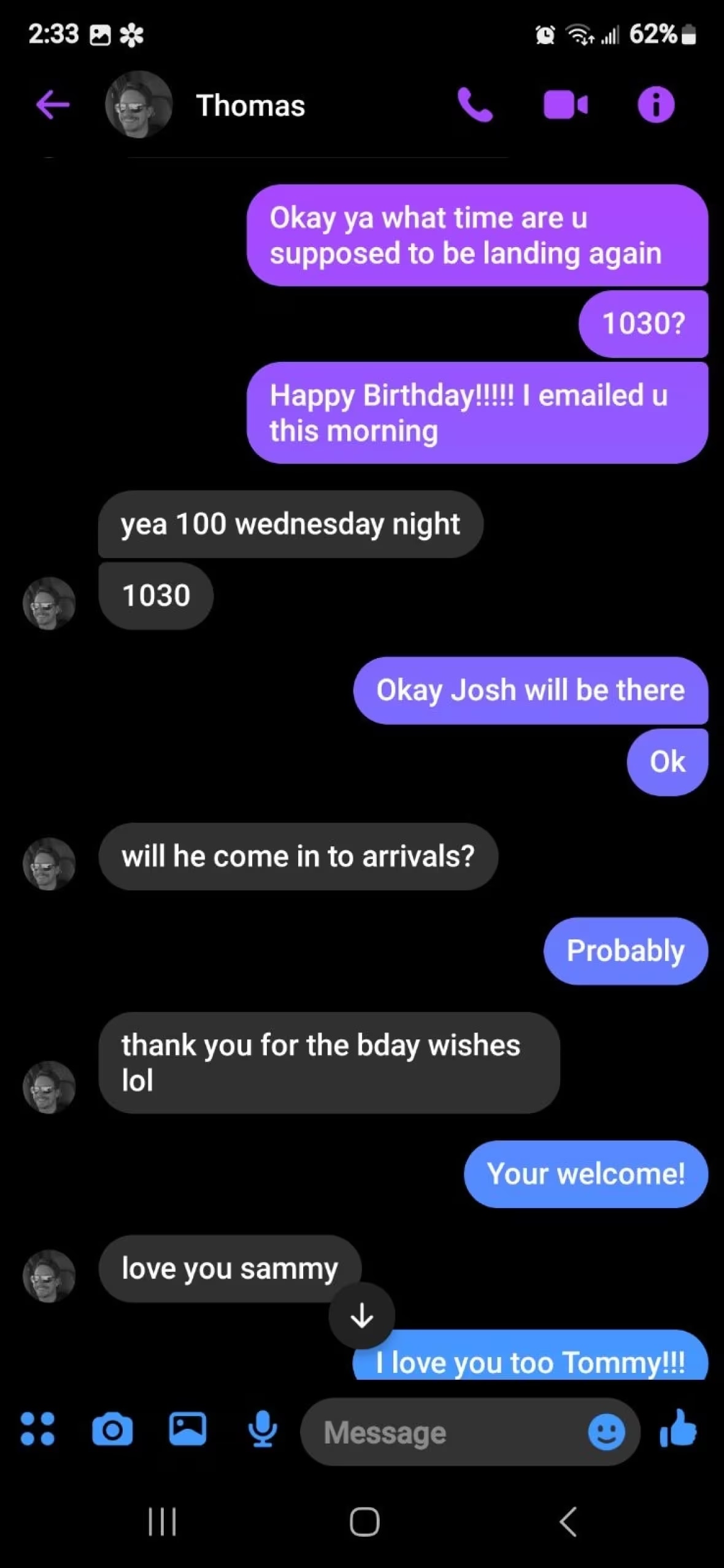Open the emoji picker in the message field
The height and width of the screenshot is (1568, 724).
pyautogui.click(x=606, y=1432)
